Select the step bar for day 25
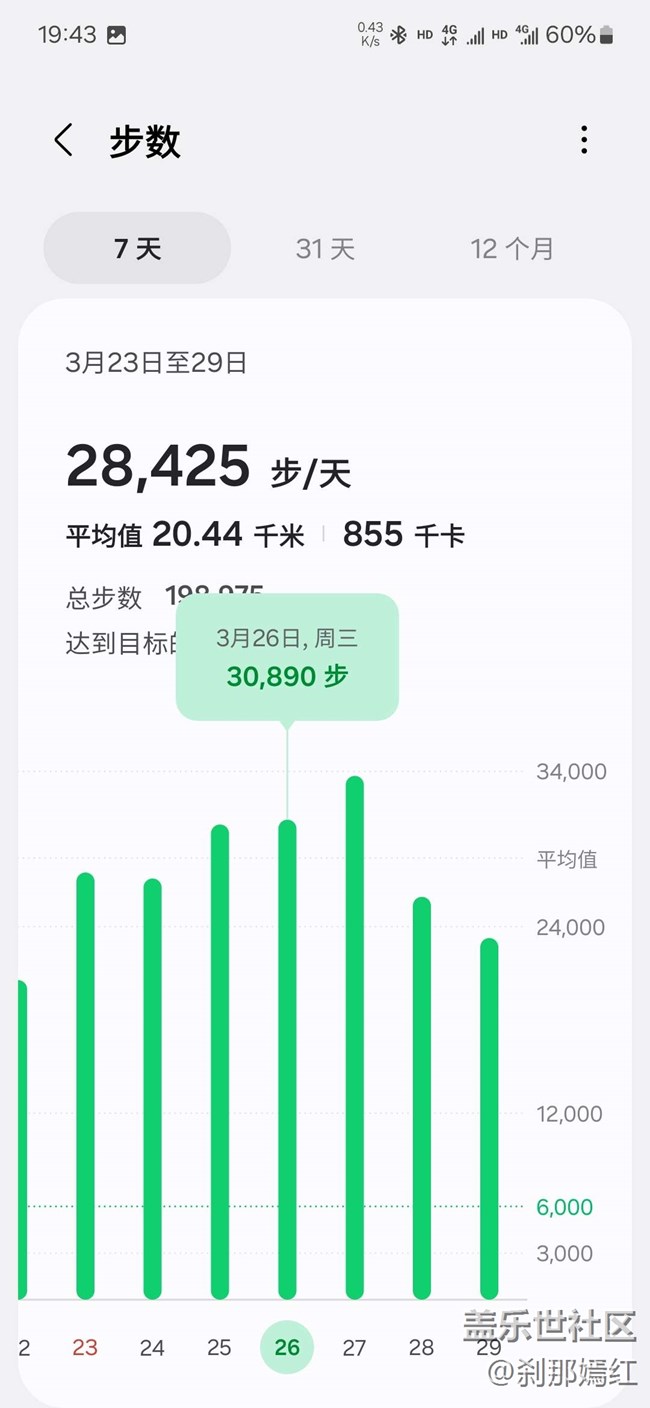650x1408 pixels. click(x=220, y=1062)
